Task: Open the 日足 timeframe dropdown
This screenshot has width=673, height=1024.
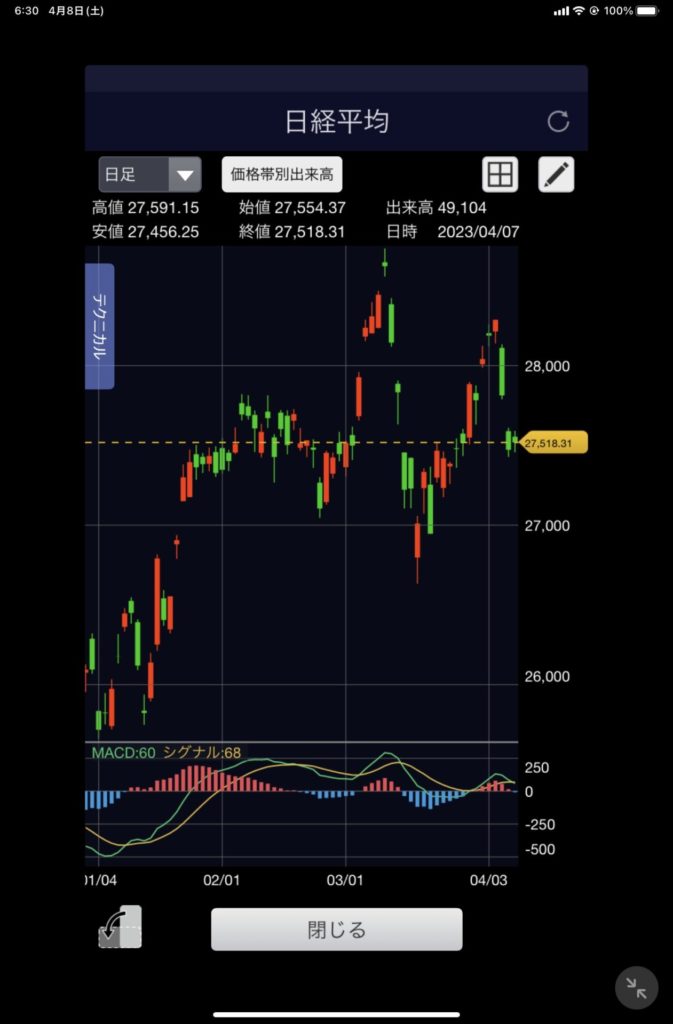Action: pyautogui.click(x=150, y=175)
